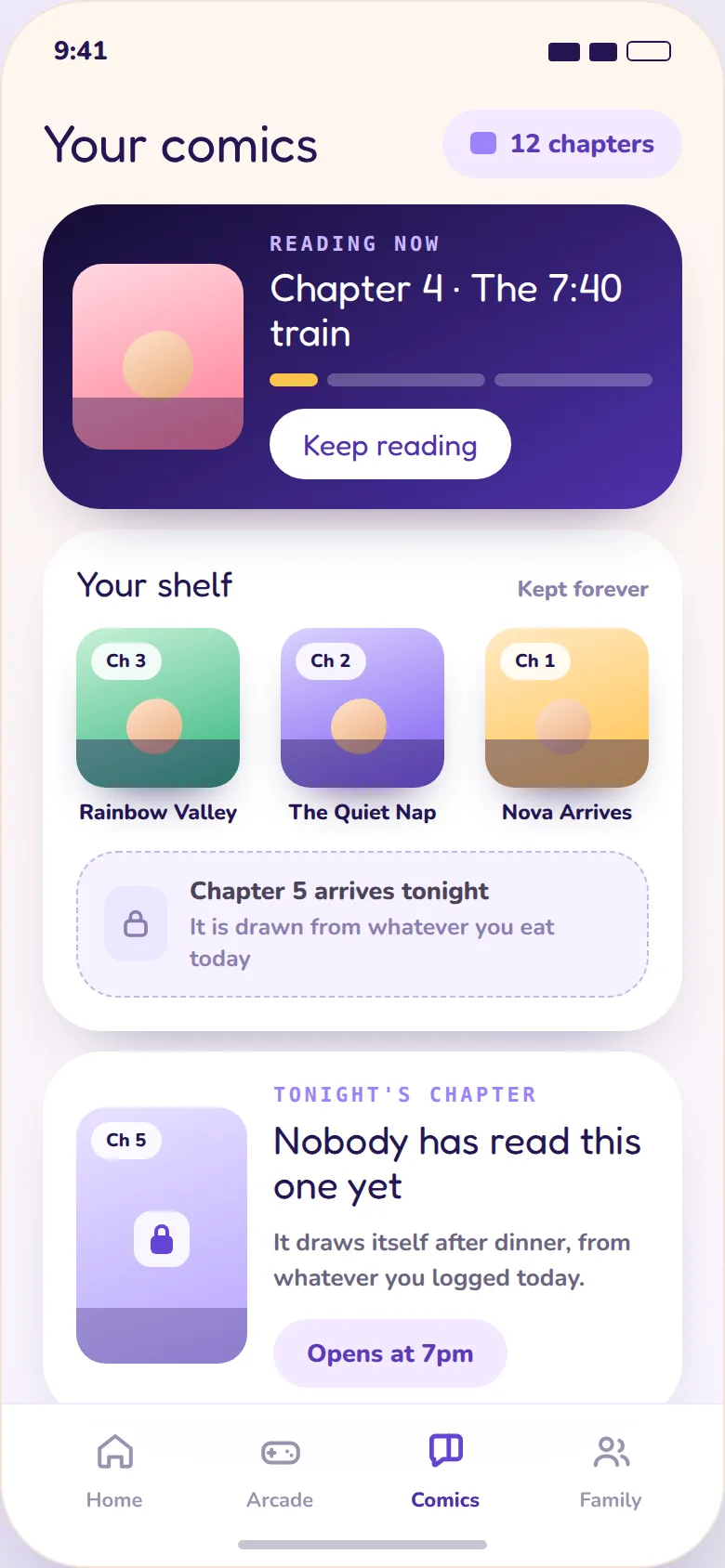Screen dimensions: 725x1568
Task: Tap the Chapter 4 cover thumbnail
Action: (x=158, y=357)
